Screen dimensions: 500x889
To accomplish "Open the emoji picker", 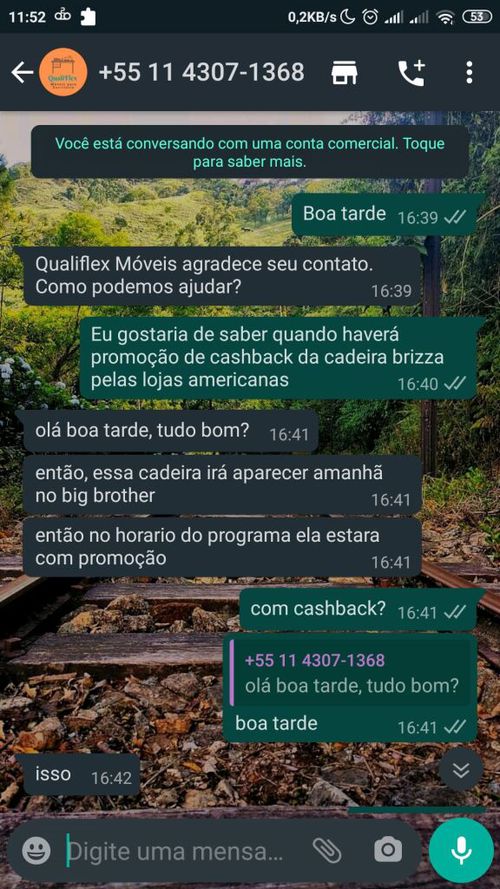I will [x=36, y=850].
